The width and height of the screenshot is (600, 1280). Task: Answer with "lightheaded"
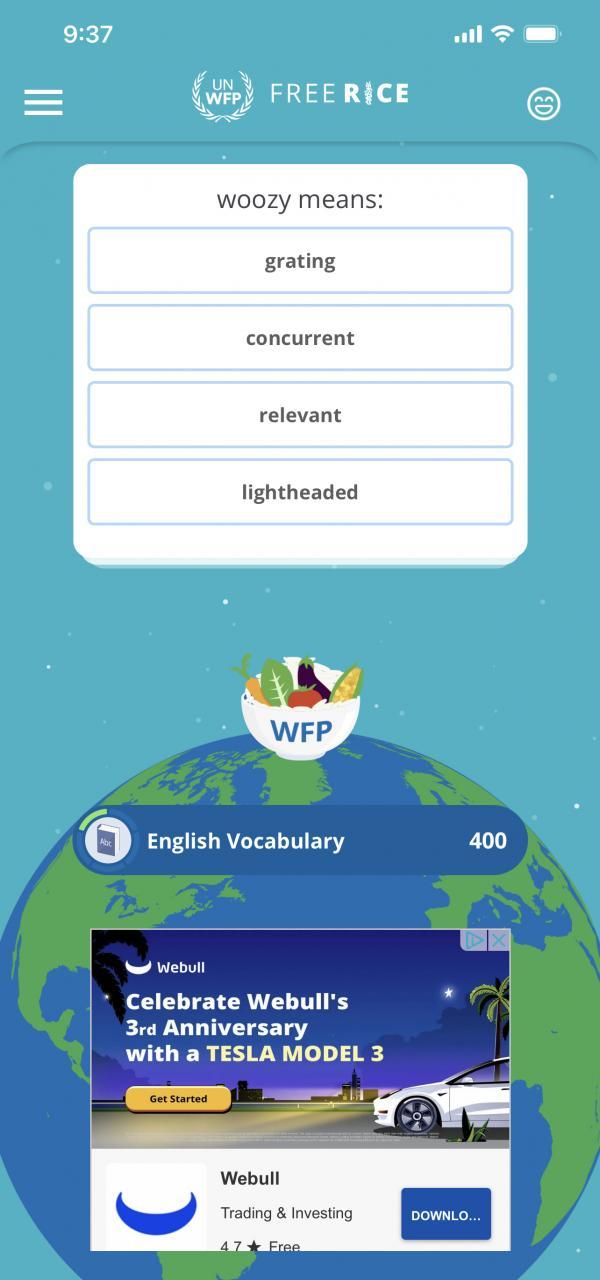tap(300, 492)
